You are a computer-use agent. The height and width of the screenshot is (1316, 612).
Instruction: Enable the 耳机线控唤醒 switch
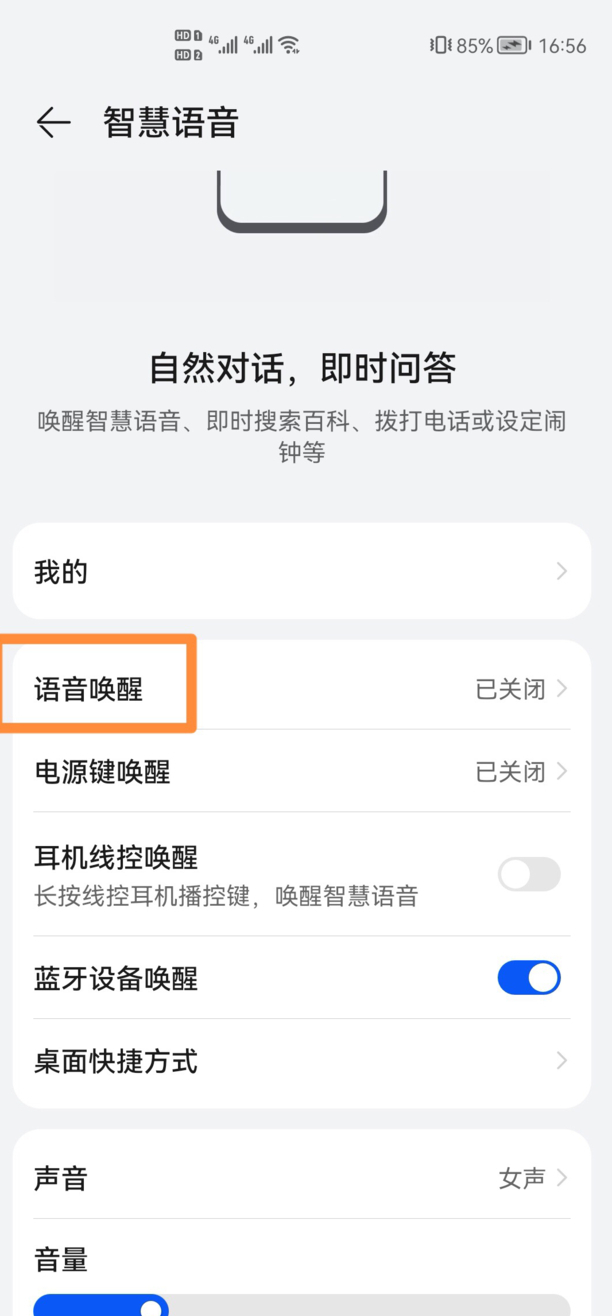coord(529,874)
